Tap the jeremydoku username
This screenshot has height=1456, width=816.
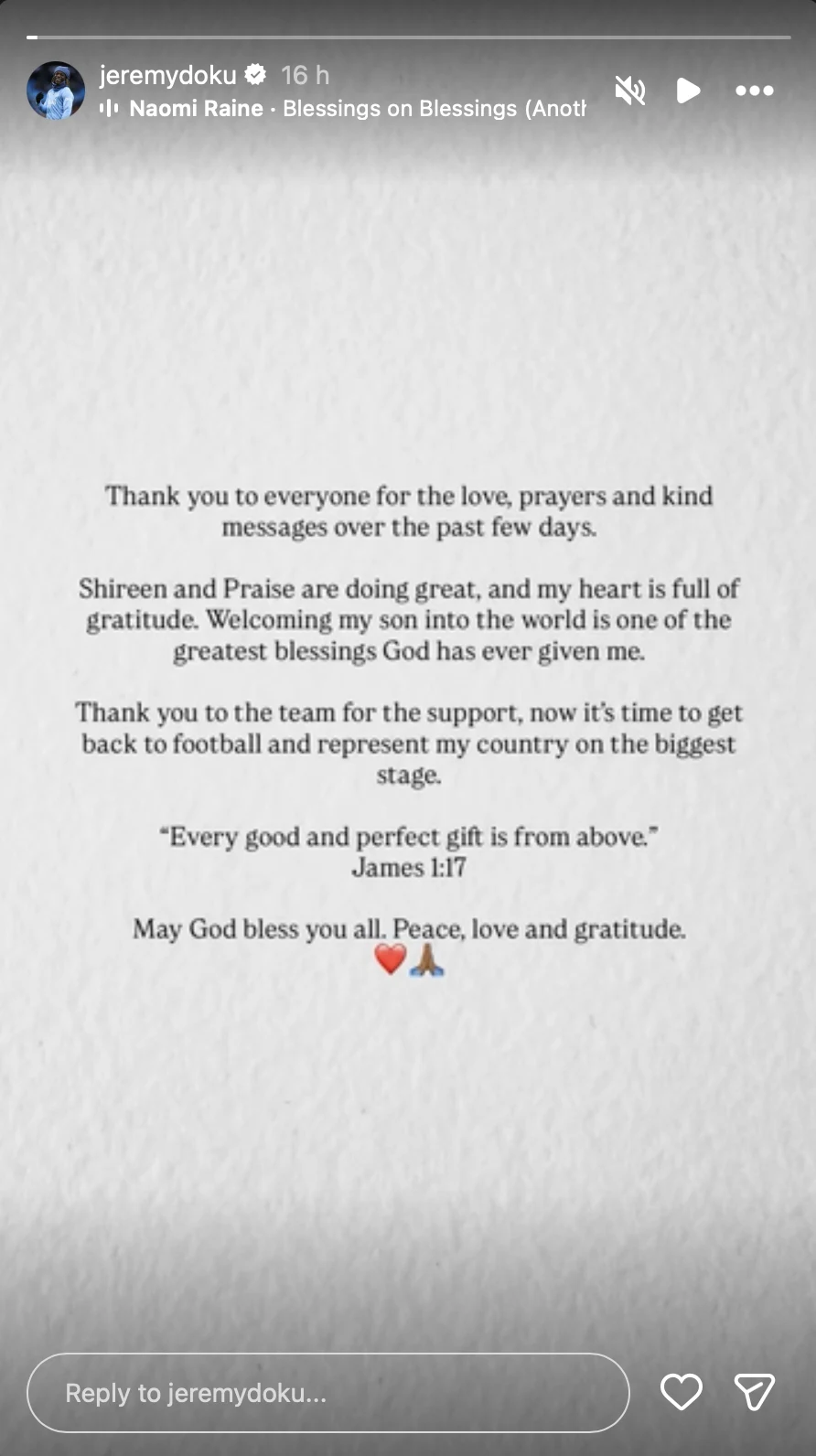(167, 75)
